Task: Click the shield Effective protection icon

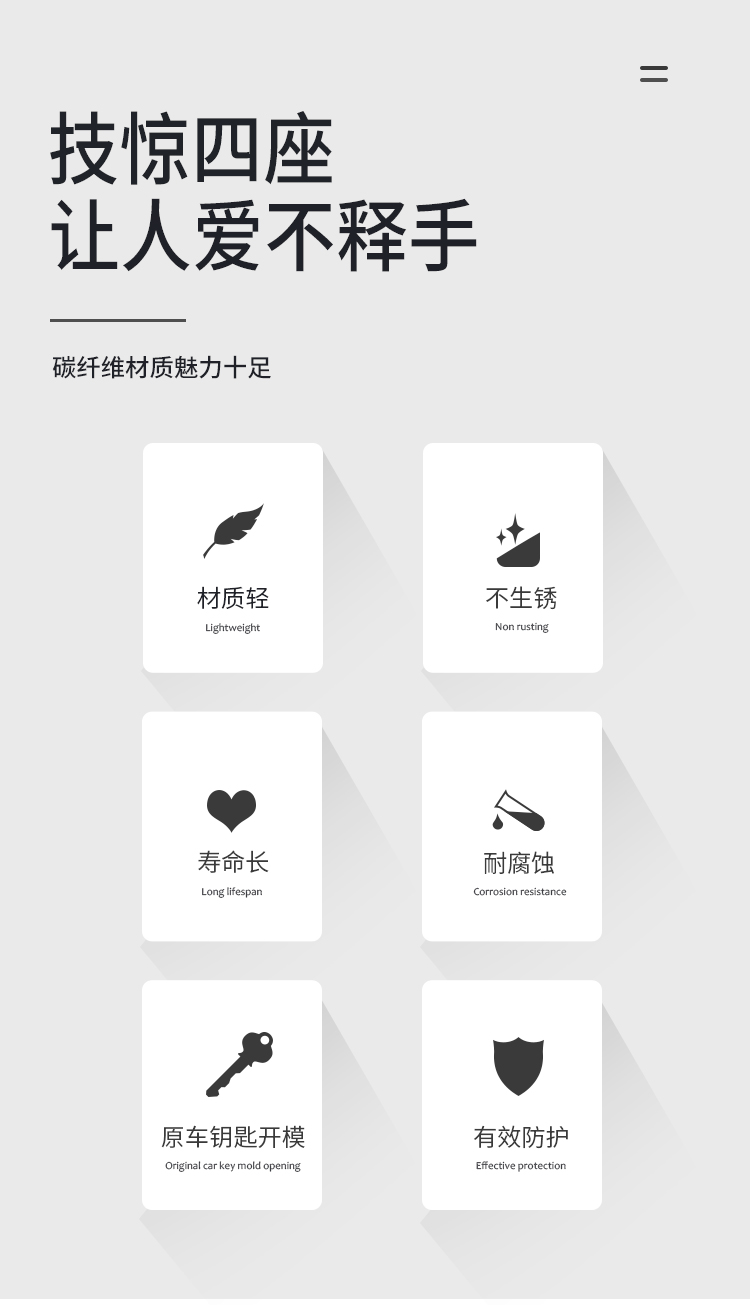Action: (517, 1063)
